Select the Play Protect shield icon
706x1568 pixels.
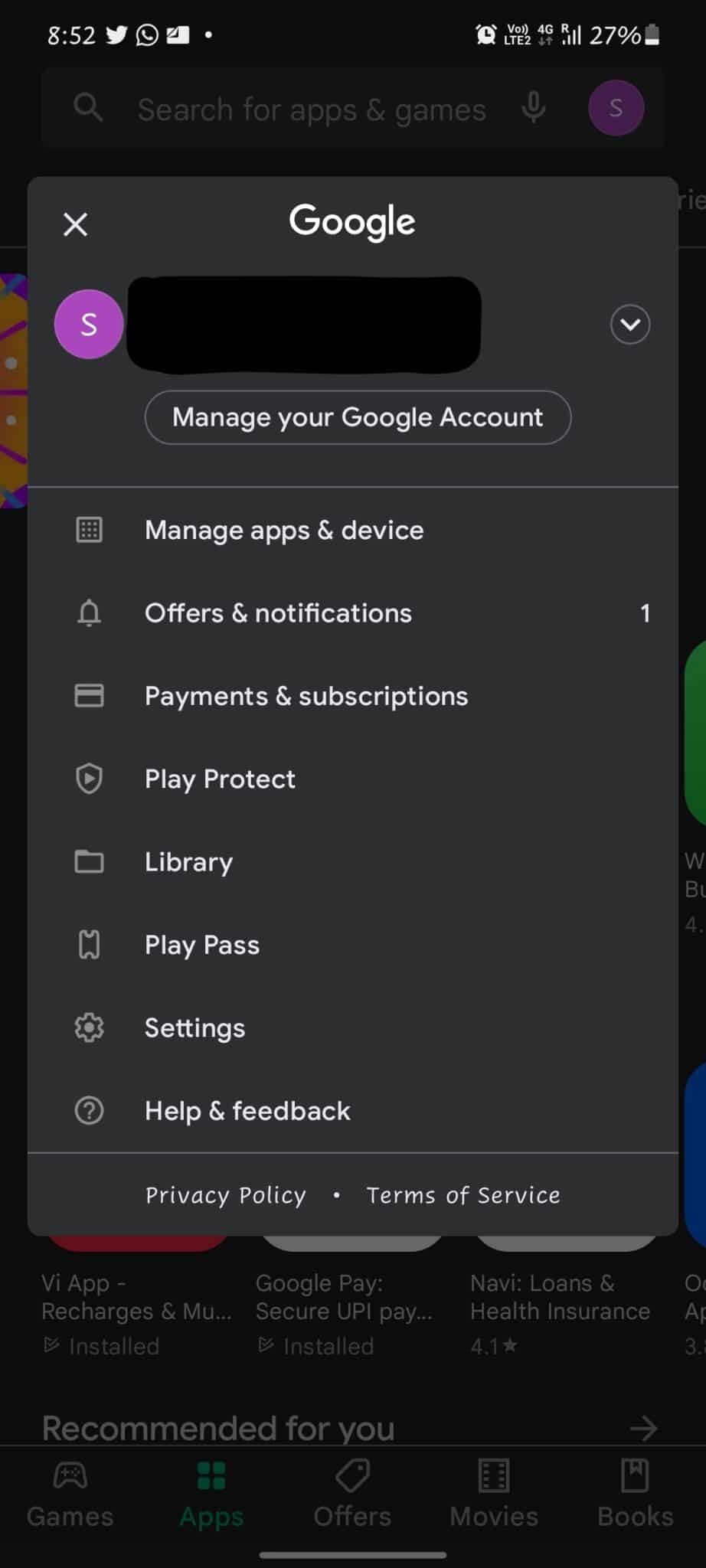point(89,779)
